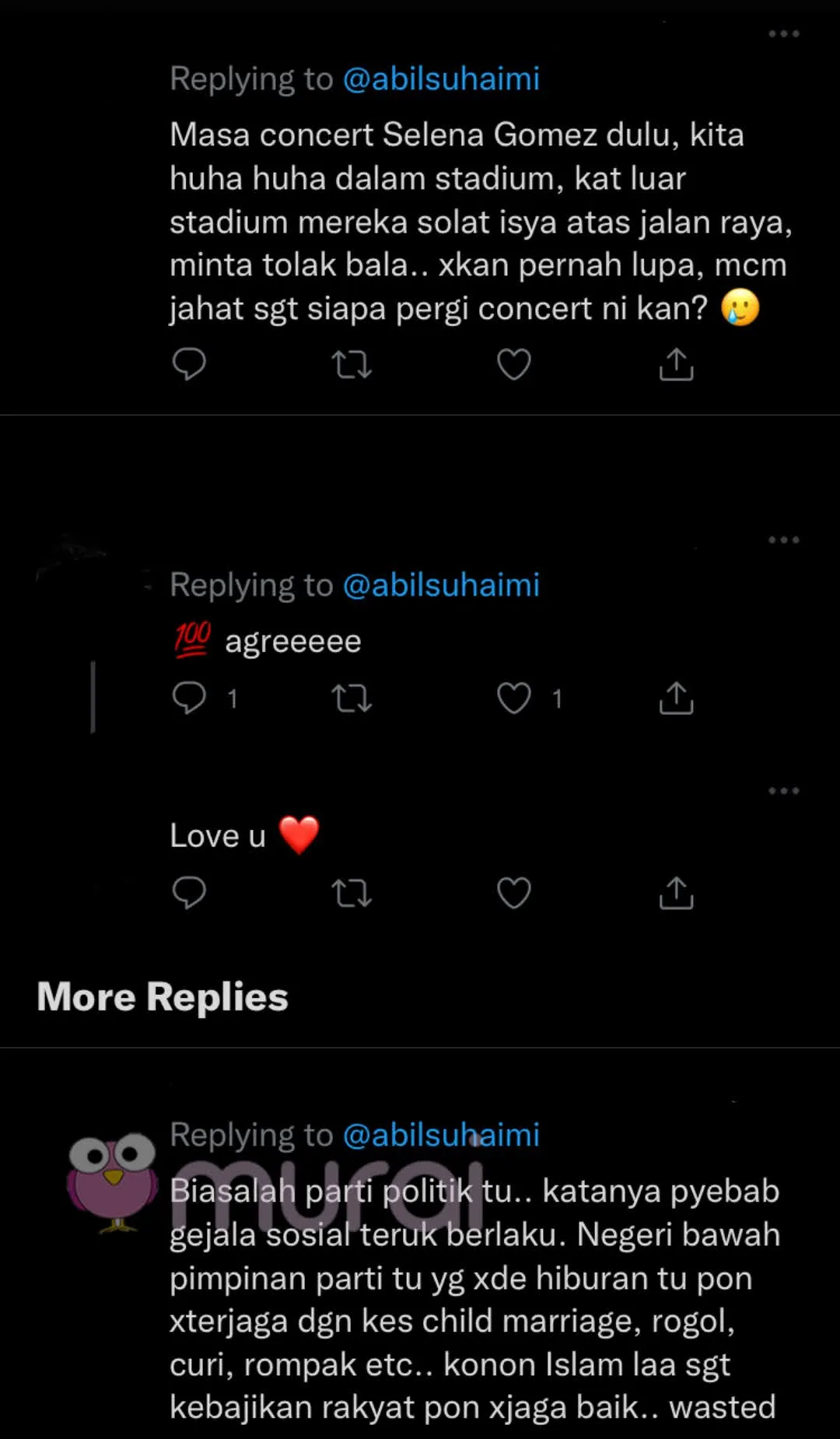Retweet the Selena Gomez concert tweet
Screen dimensions: 840x1439
click(x=352, y=364)
